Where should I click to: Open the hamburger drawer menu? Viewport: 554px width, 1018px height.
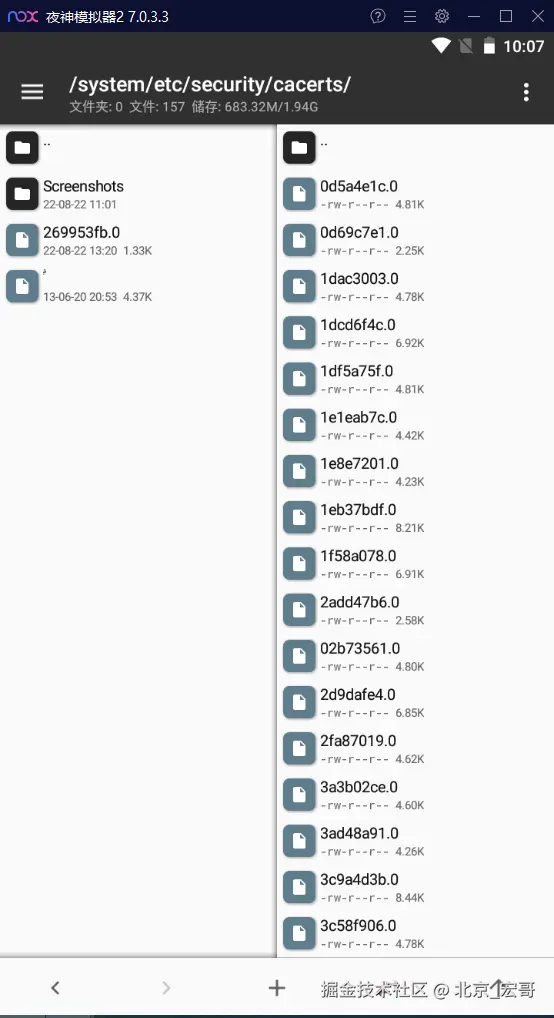32,92
